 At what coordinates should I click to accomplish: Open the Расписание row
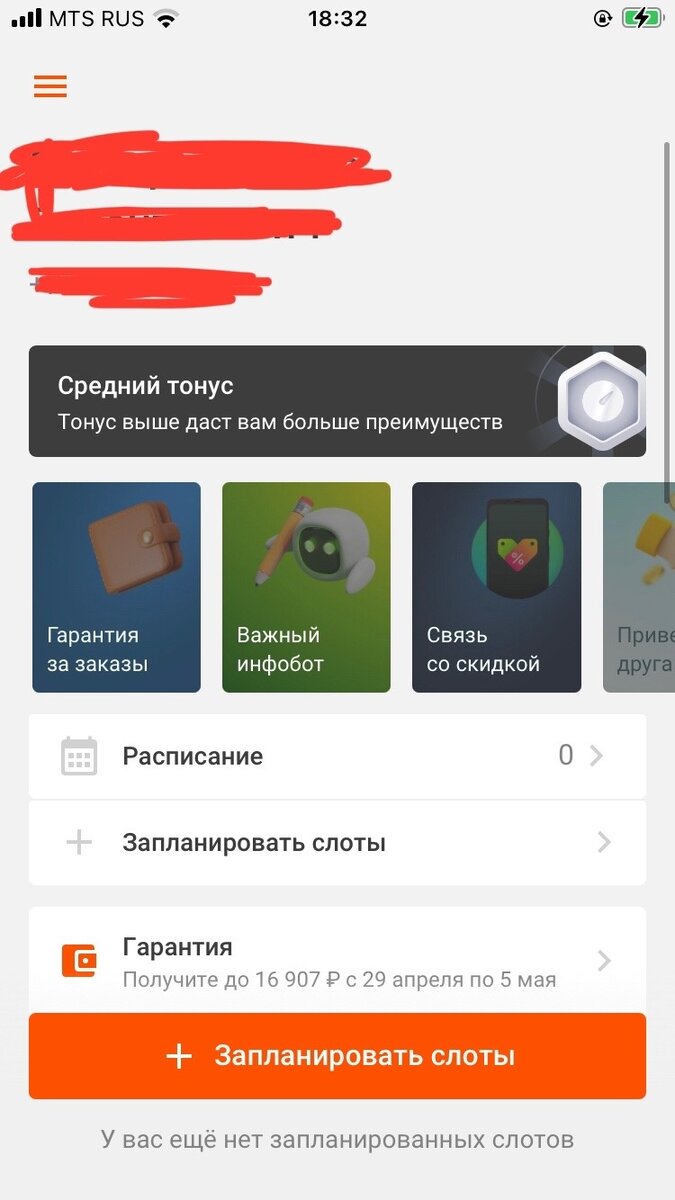tap(337, 756)
